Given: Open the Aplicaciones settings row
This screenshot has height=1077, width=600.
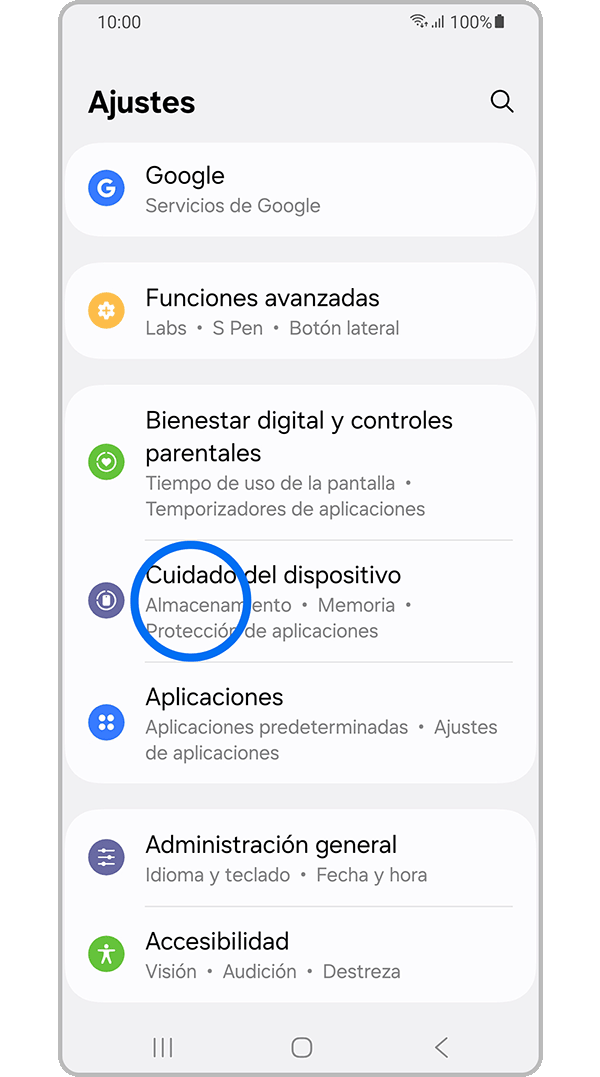Looking at the screenshot, I should pyautogui.click(x=300, y=723).
